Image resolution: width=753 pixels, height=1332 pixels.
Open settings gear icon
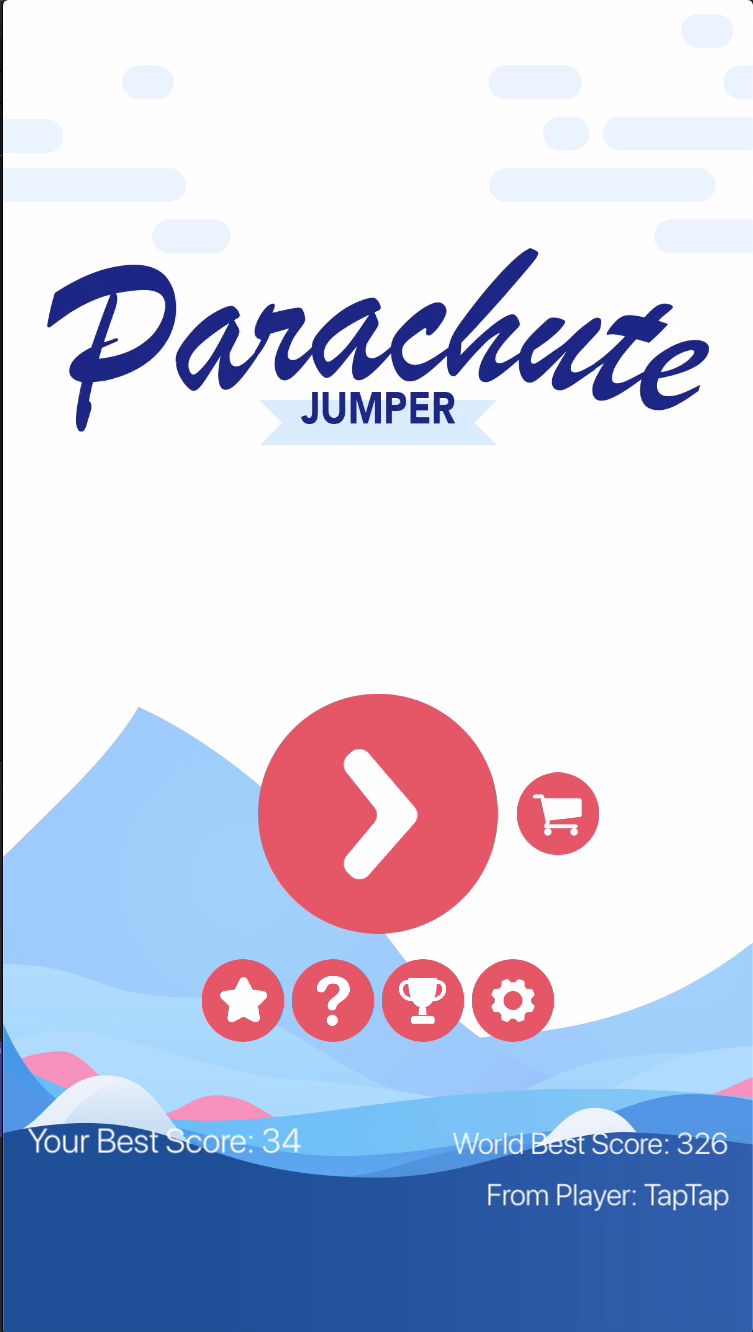(x=513, y=1000)
